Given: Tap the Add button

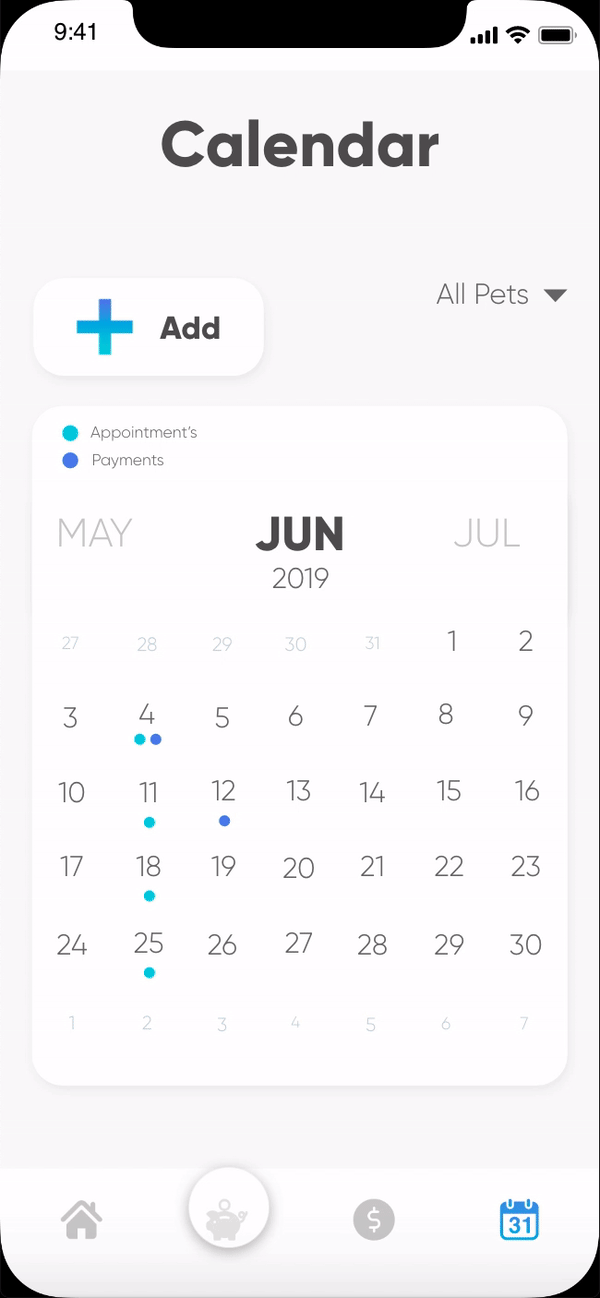Looking at the screenshot, I should pos(148,327).
